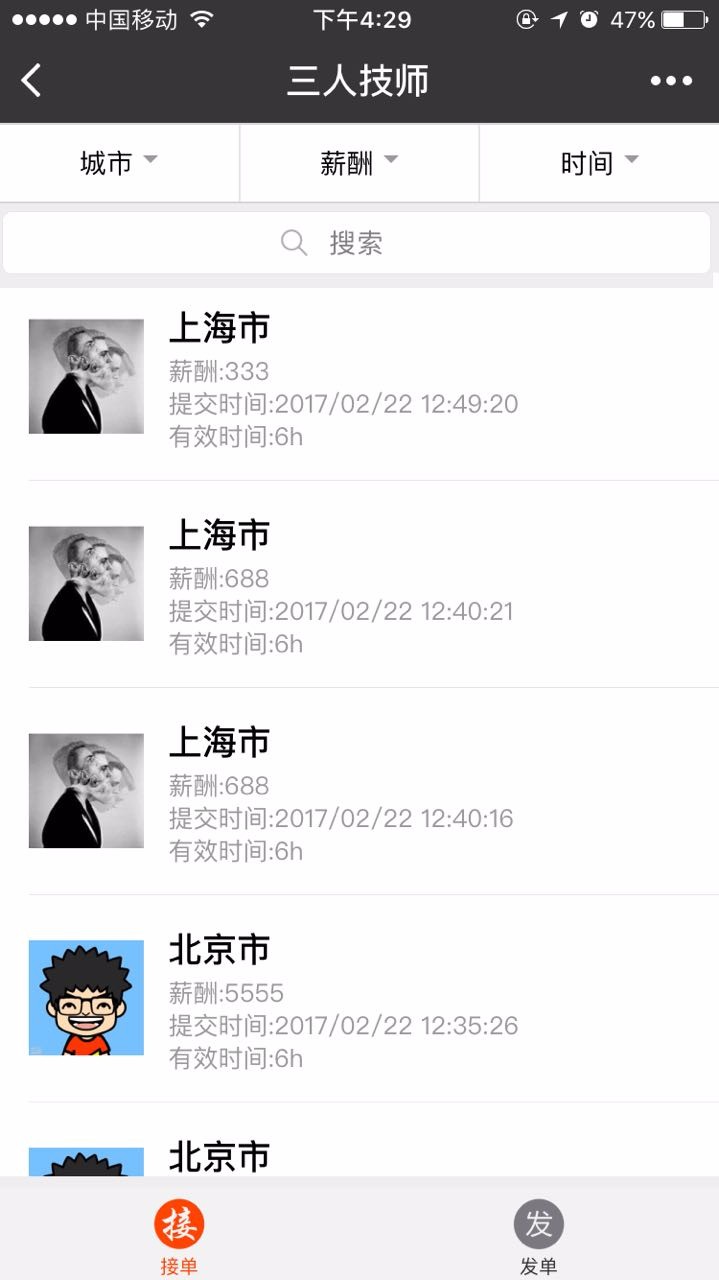719x1280 pixels.
Task: Switch to the 发单 tab
Action: click(x=539, y=1237)
